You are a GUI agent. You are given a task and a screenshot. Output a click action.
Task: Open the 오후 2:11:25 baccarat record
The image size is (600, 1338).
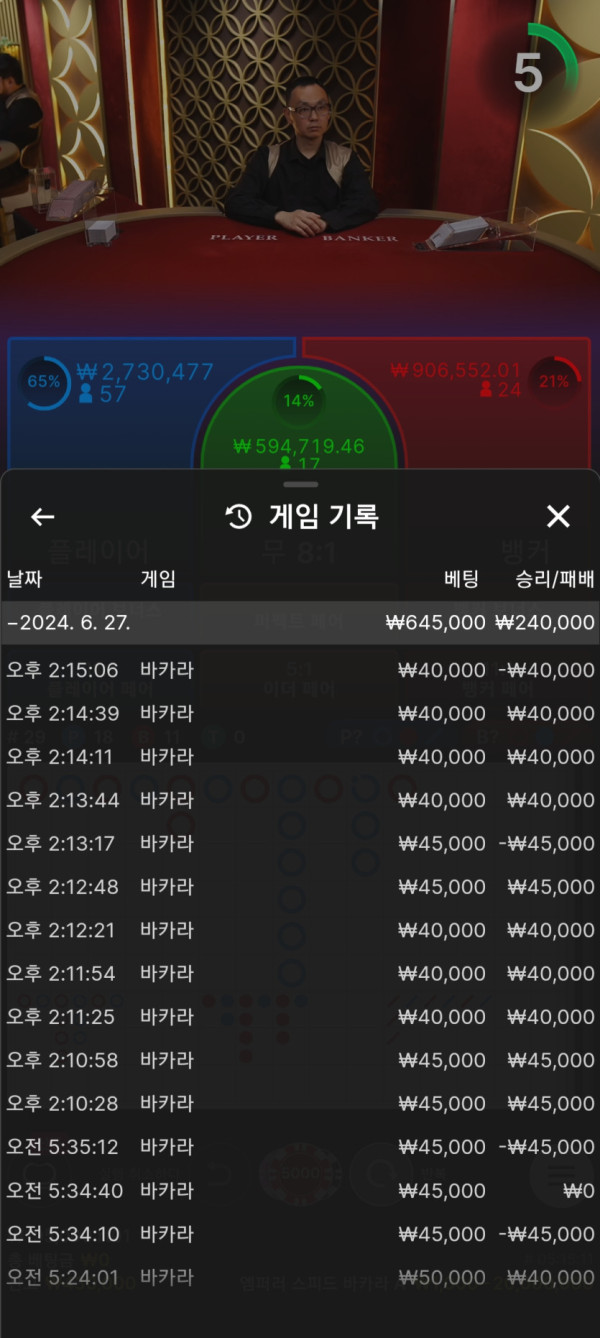tap(300, 1017)
